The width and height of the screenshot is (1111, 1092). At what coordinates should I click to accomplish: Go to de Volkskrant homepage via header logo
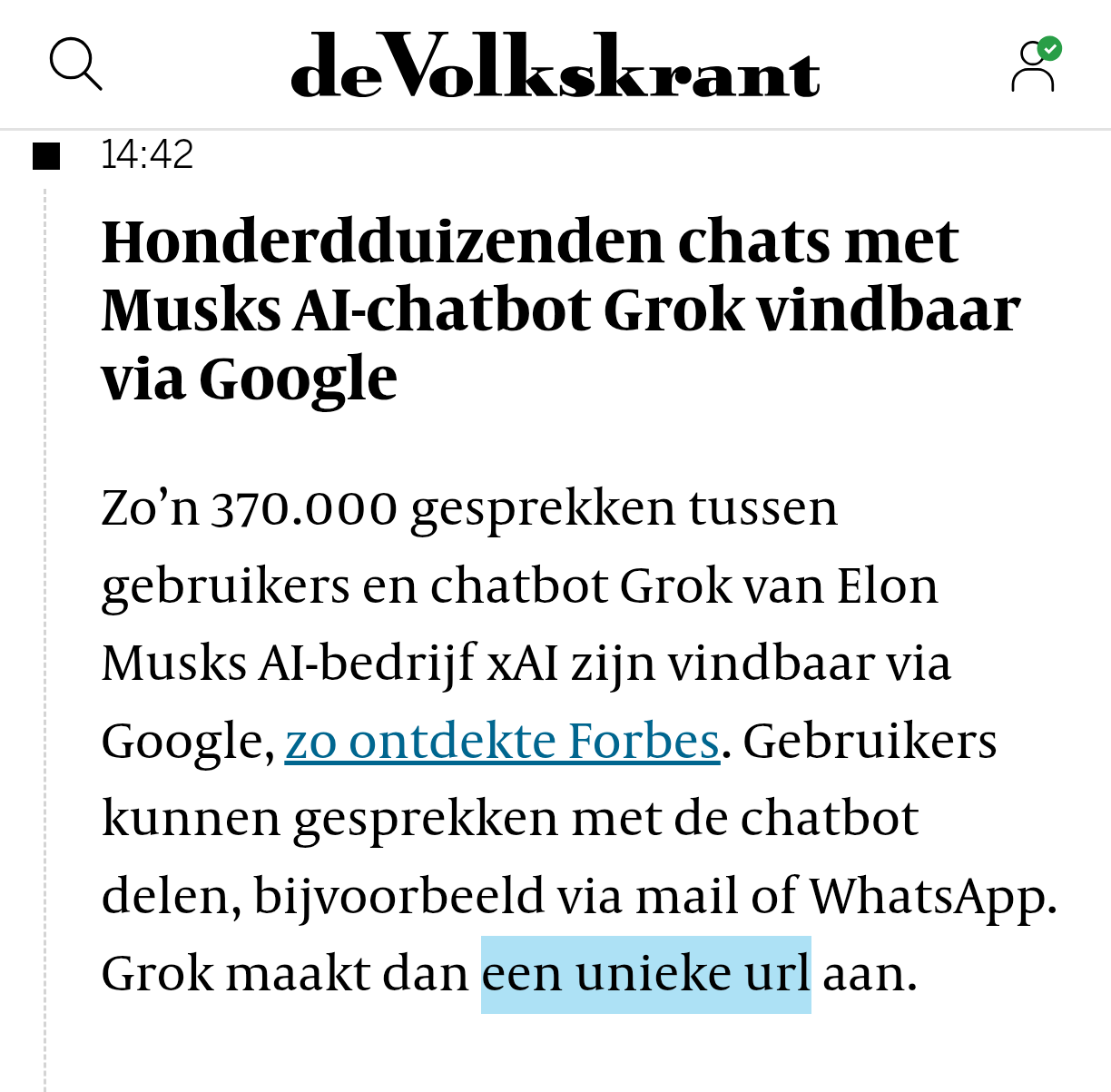coord(555,65)
